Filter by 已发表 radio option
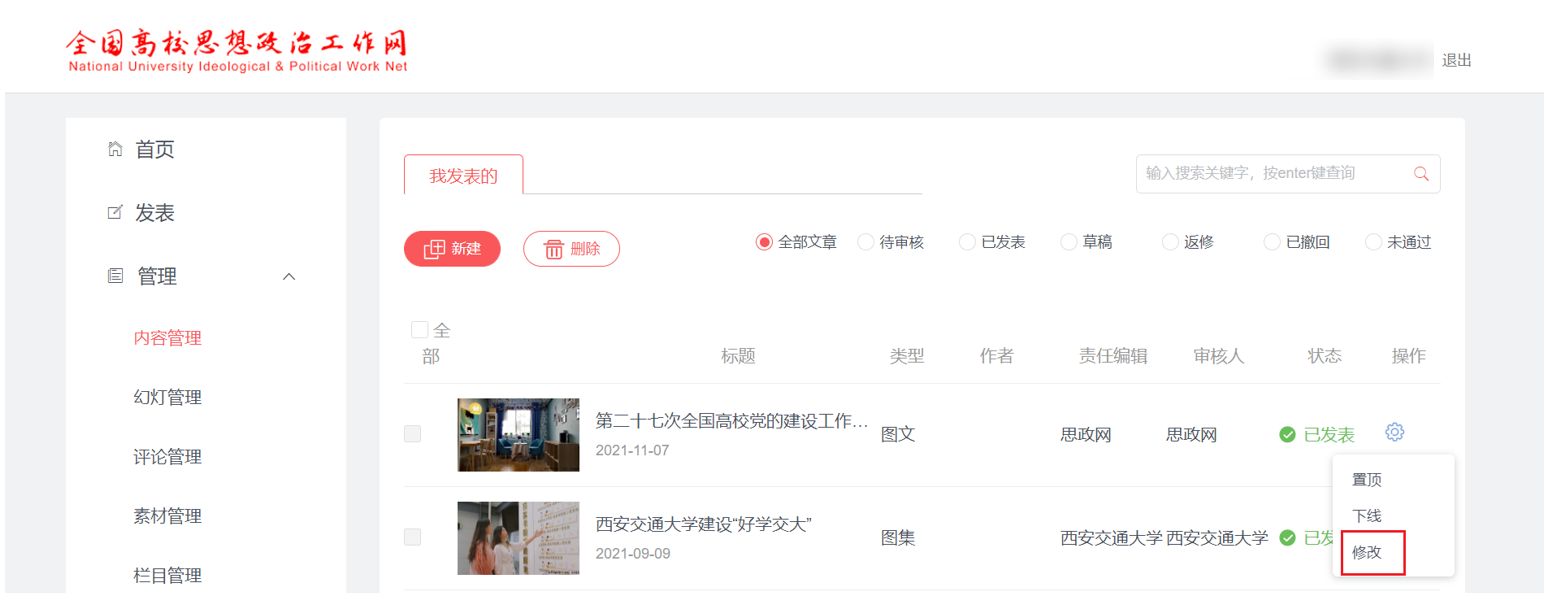This screenshot has width=1544, height=593. click(967, 242)
